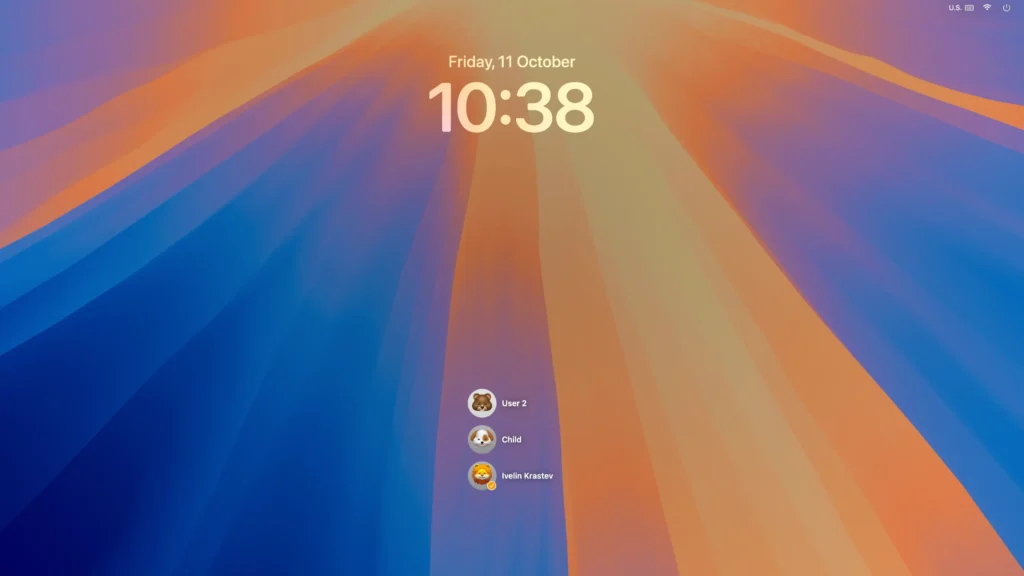The height and width of the screenshot is (576, 1024).
Task: Log in as Ivelin Krastev
Action: [482, 476]
